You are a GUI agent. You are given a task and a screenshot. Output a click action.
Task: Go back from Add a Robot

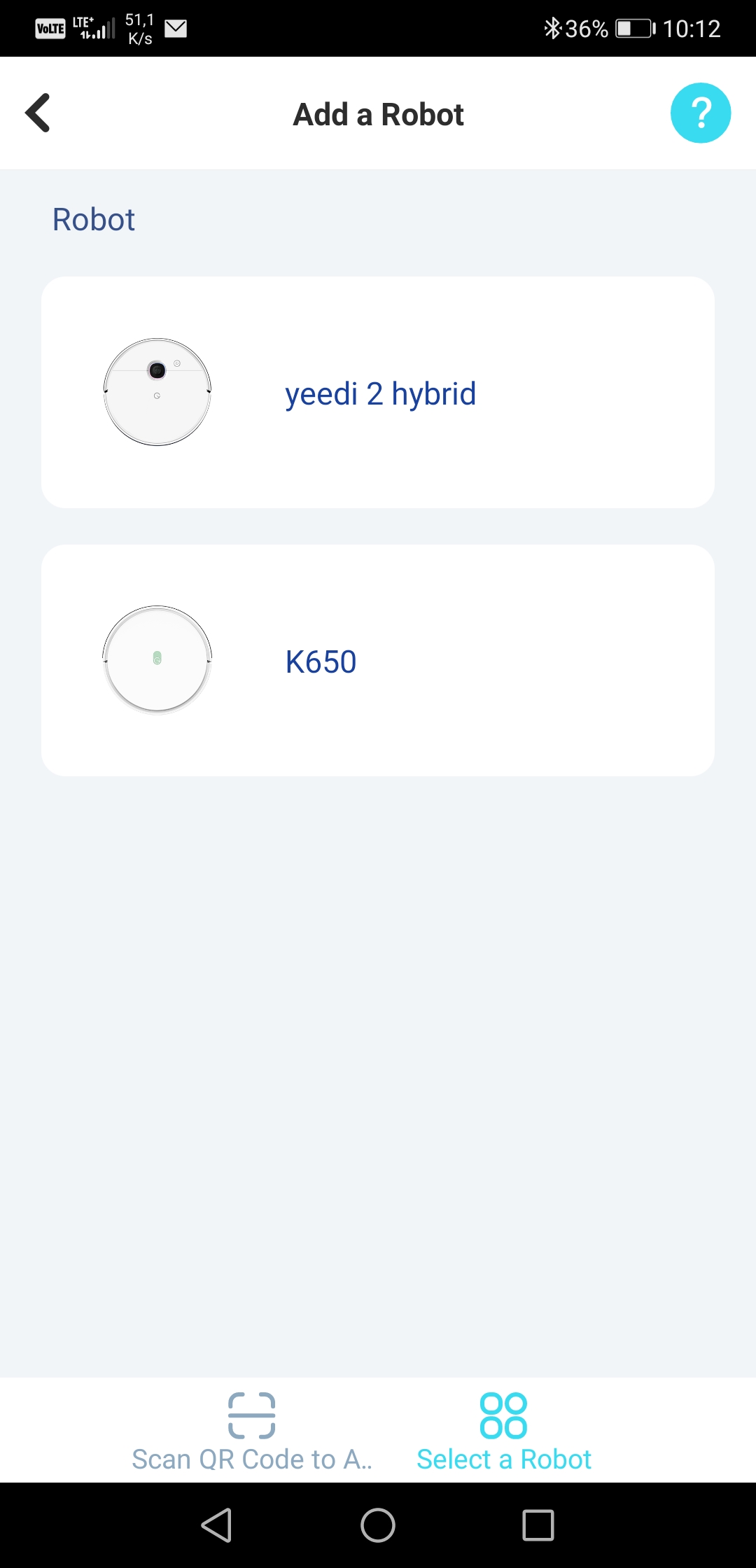tap(38, 113)
